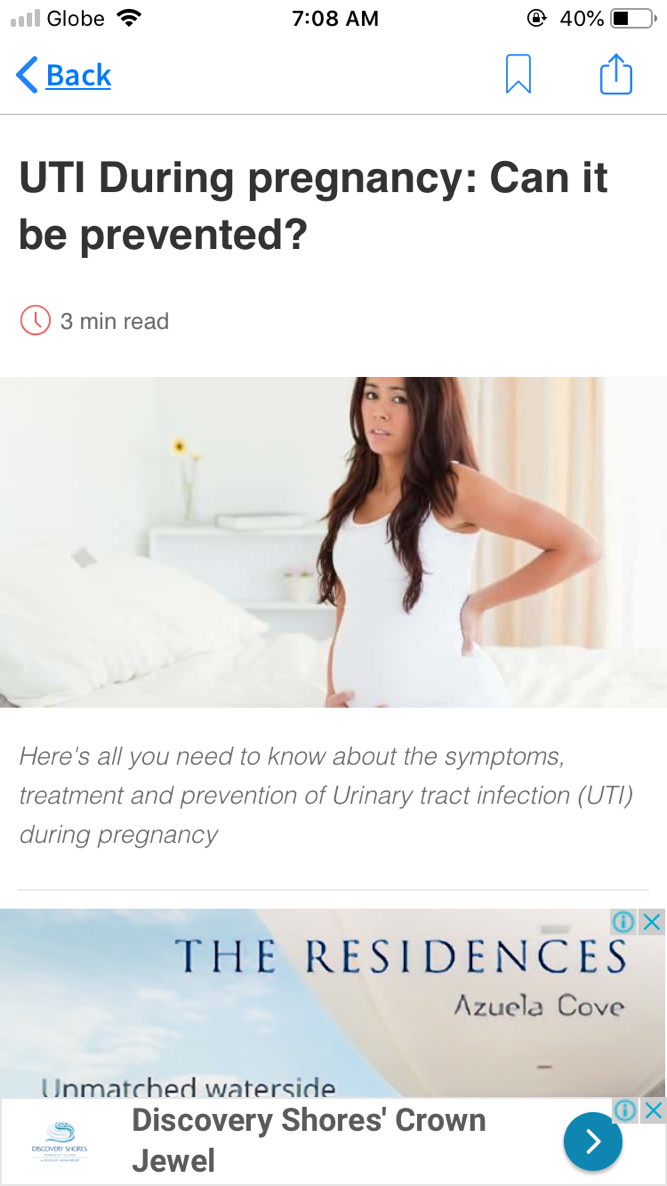This screenshot has height=1186, width=667.
Task: Go back using the Back link
Action: (x=64, y=75)
